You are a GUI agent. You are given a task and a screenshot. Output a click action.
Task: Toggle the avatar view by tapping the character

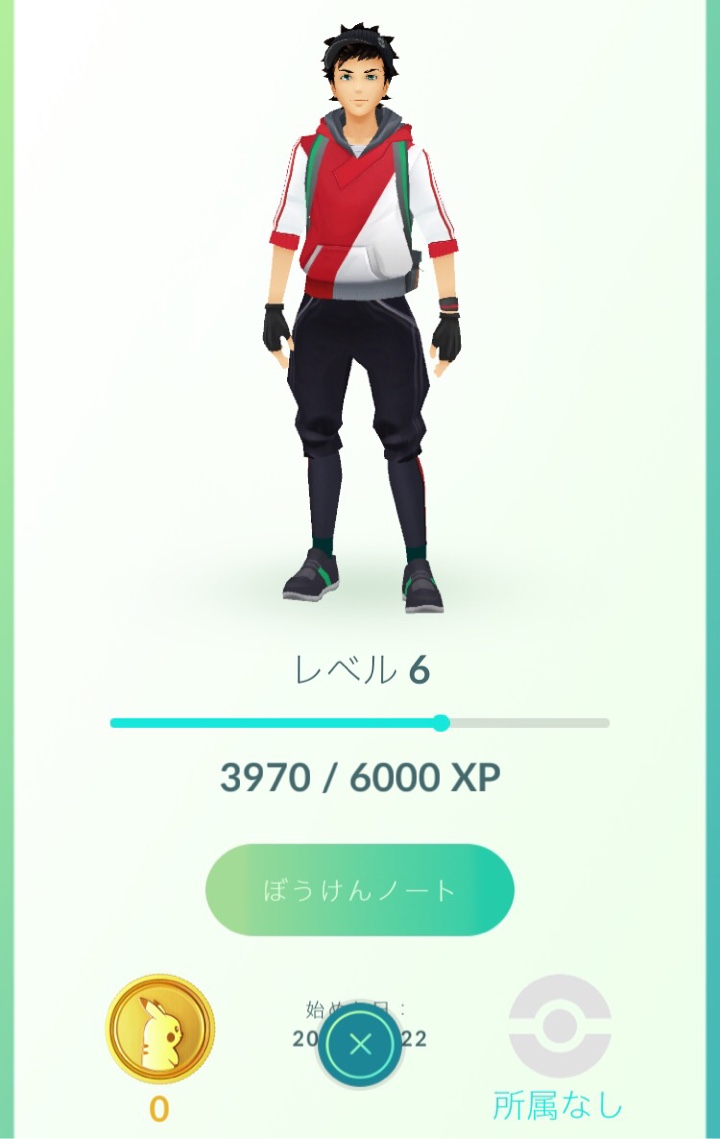tap(358, 300)
